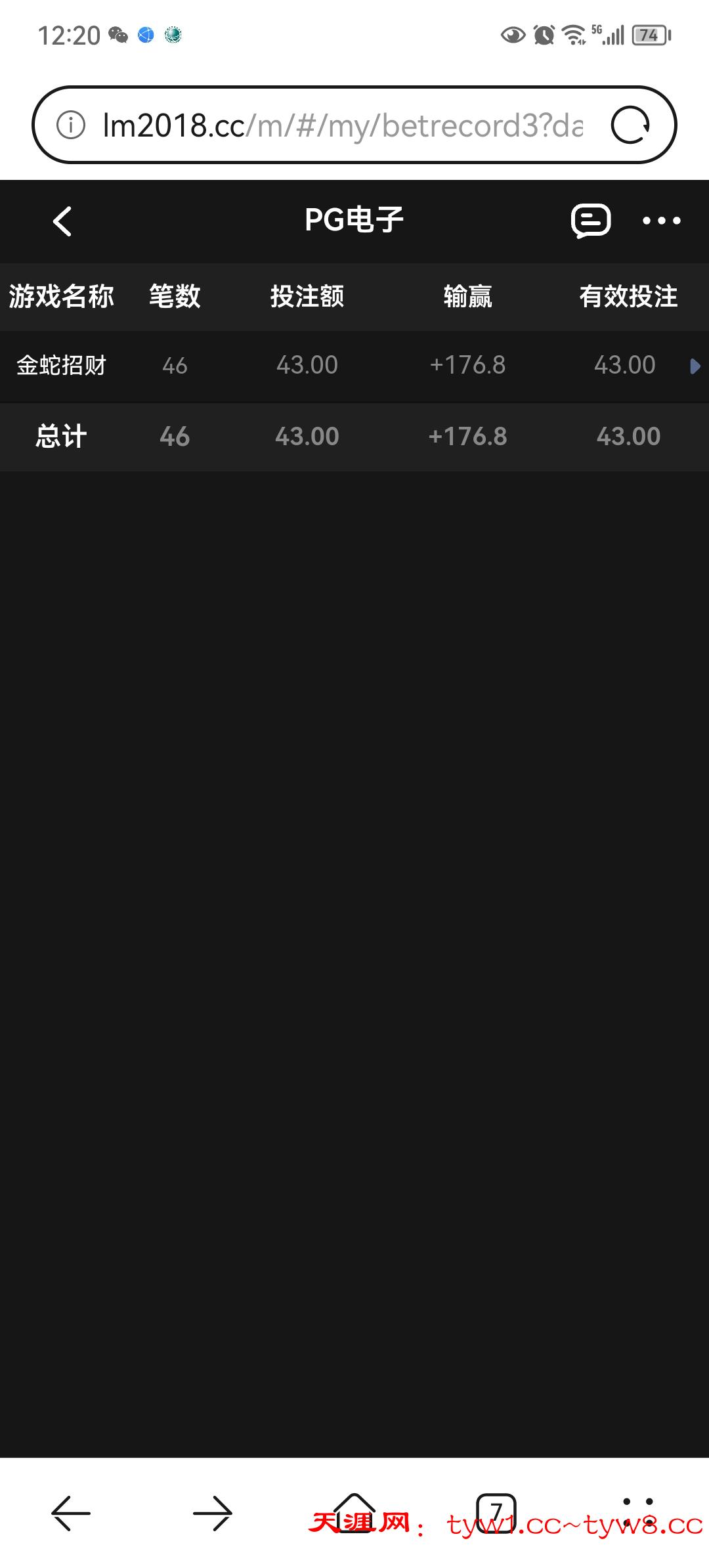Image resolution: width=709 pixels, height=1568 pixels.
Task: Open the browser menu in bottom toolbar
Action: 637,1513
